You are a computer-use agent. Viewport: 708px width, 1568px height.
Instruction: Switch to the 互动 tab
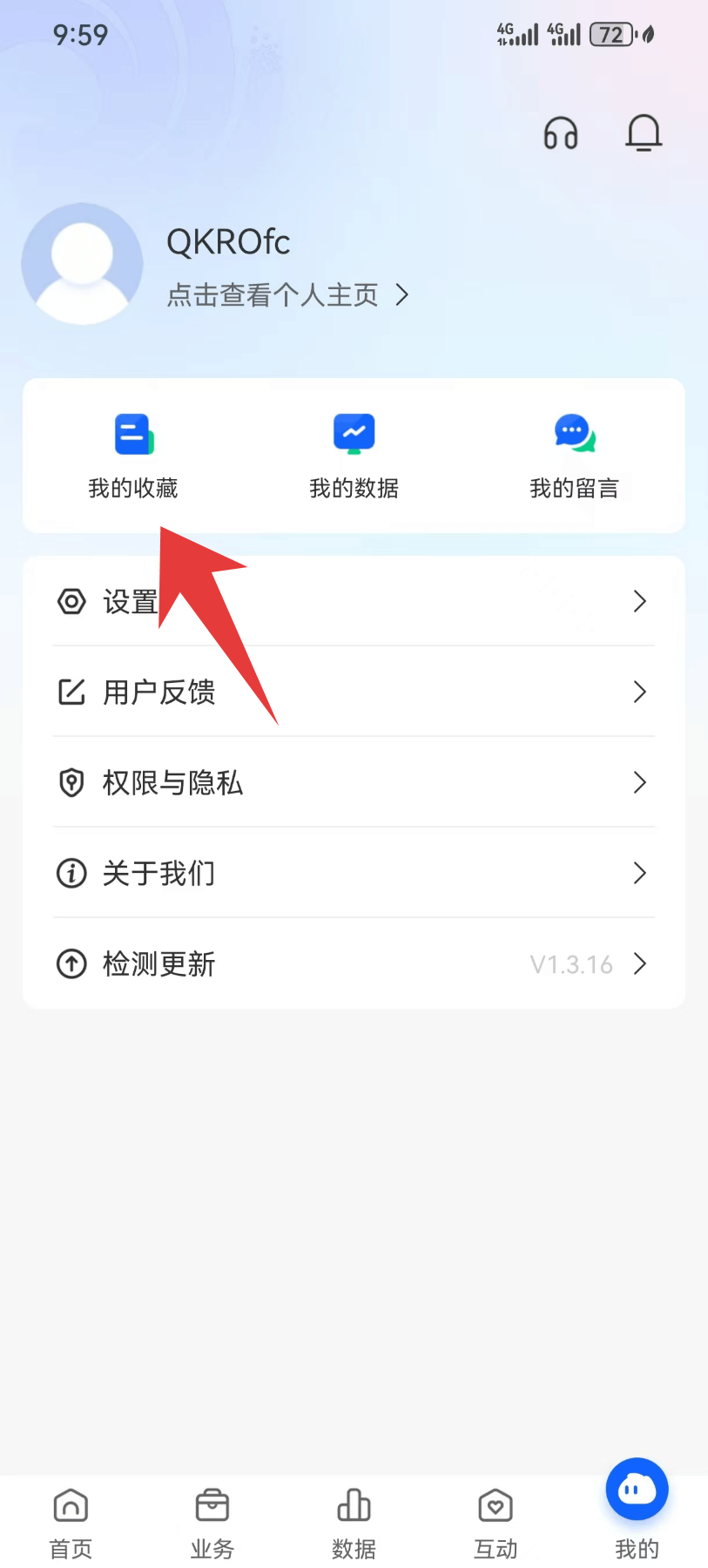click(x=496, y=1523)
